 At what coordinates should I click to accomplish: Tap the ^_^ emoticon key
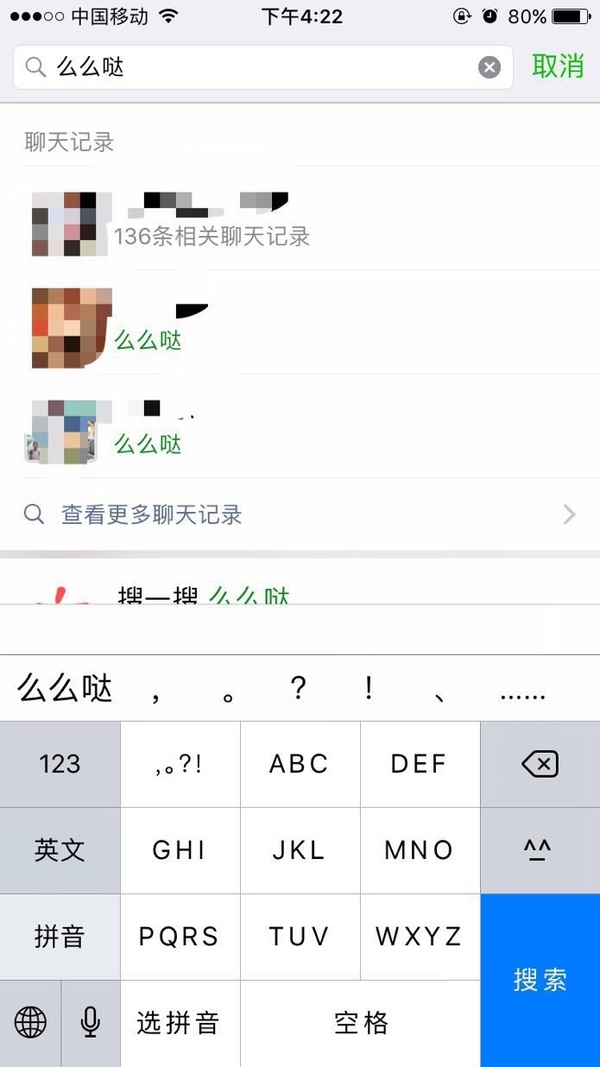pos(540,851)
